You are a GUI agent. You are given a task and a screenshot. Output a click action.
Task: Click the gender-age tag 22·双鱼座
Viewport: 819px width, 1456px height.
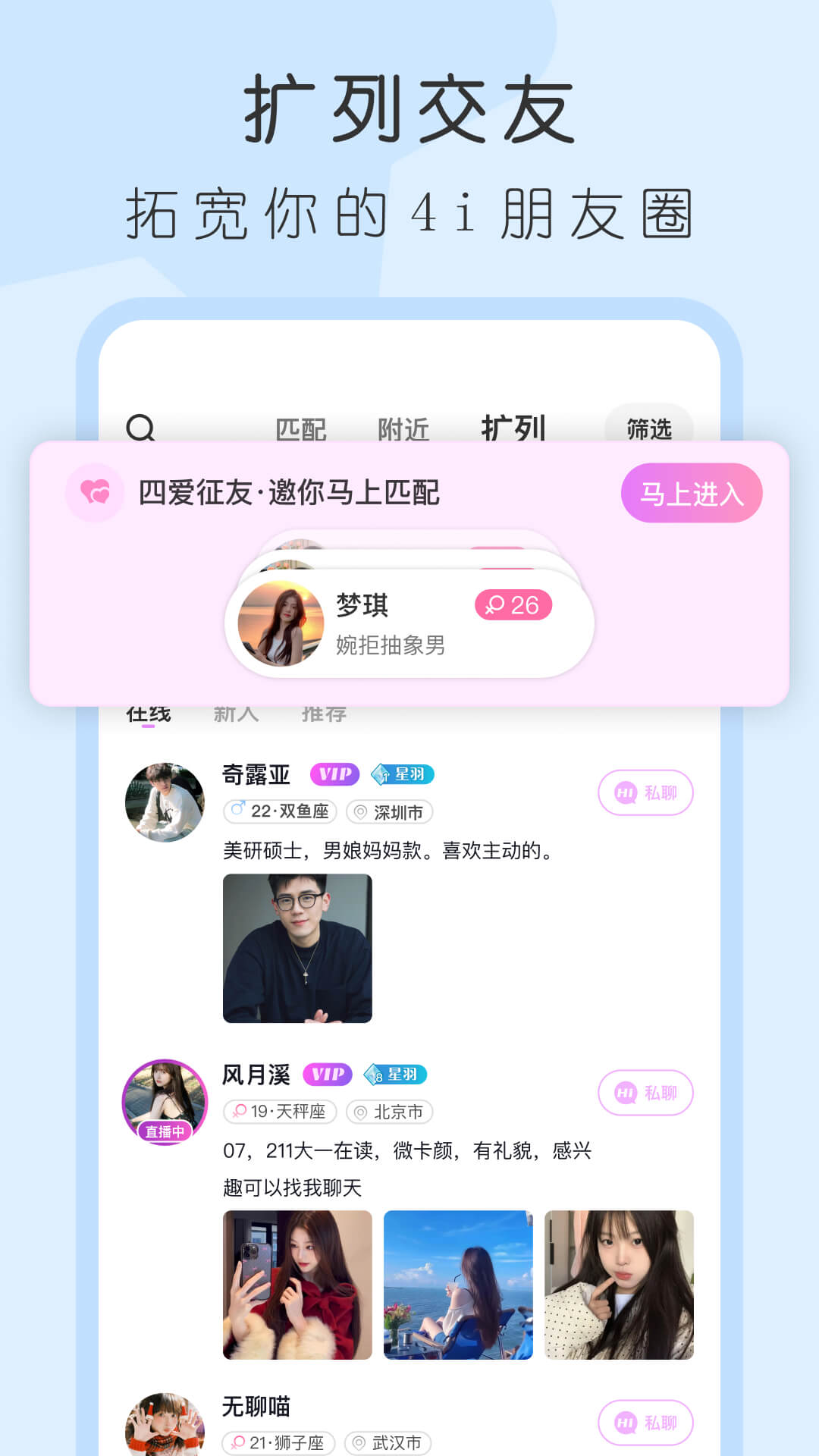pos(278,812)
